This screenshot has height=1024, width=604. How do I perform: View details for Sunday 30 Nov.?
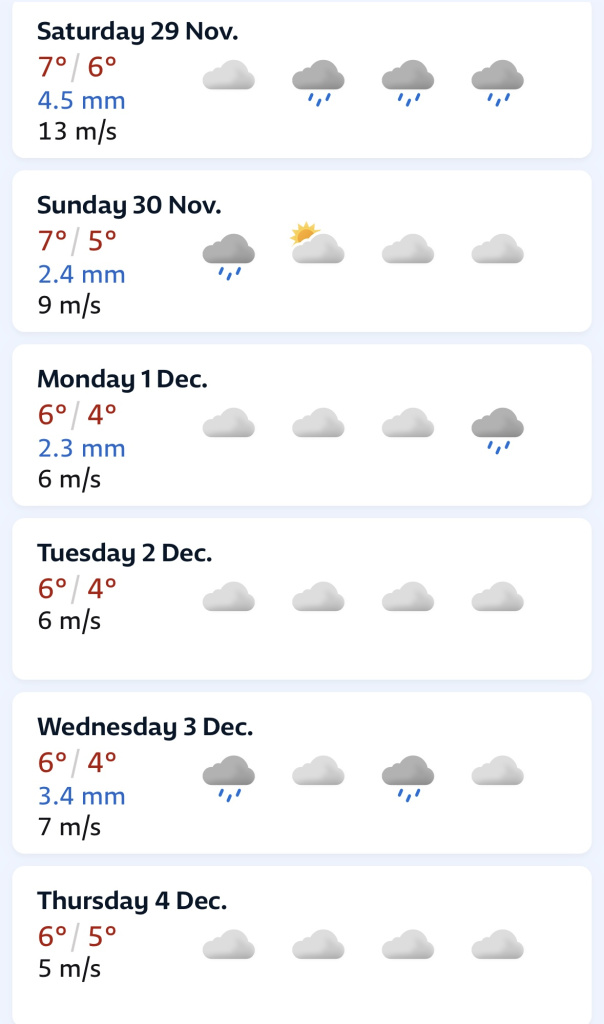[302, 250]
